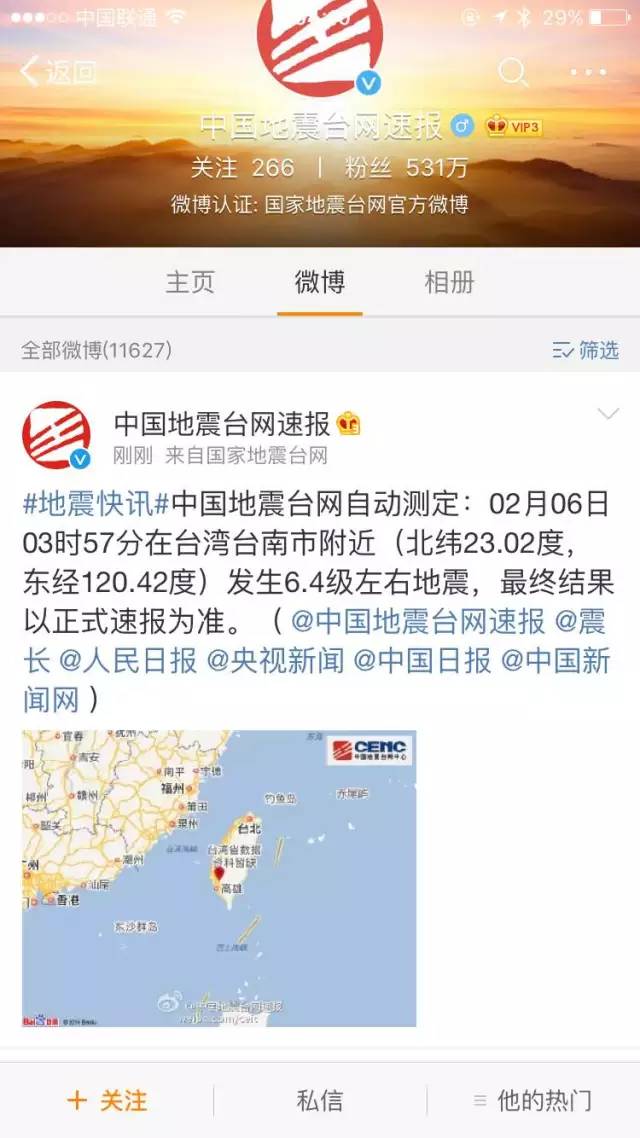Screen dimensions: 640x1138
Task: Open the search magnifier icon
Action: pyautogui.click(x=513, y=72)
